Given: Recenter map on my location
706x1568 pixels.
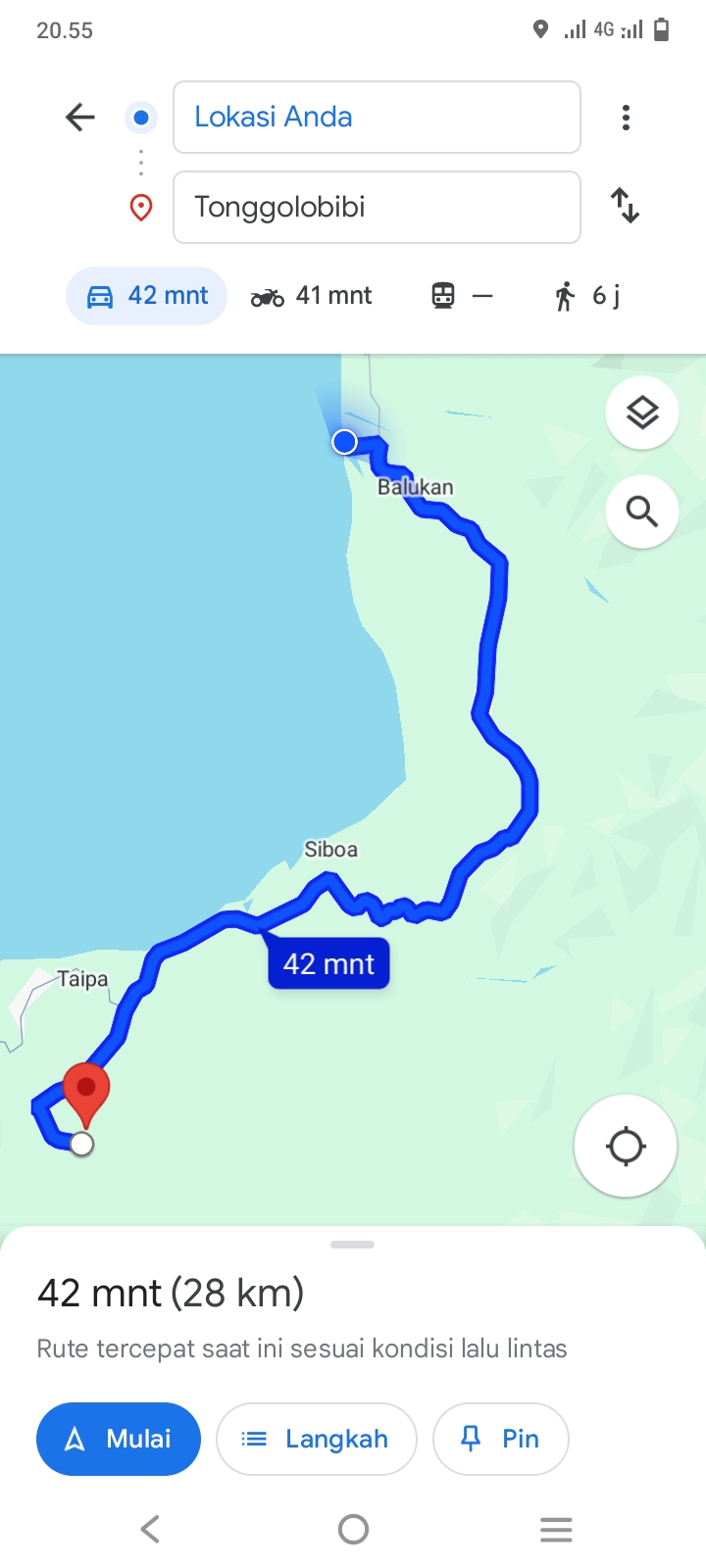Looking at the screenshot, I should (626, 1146).
